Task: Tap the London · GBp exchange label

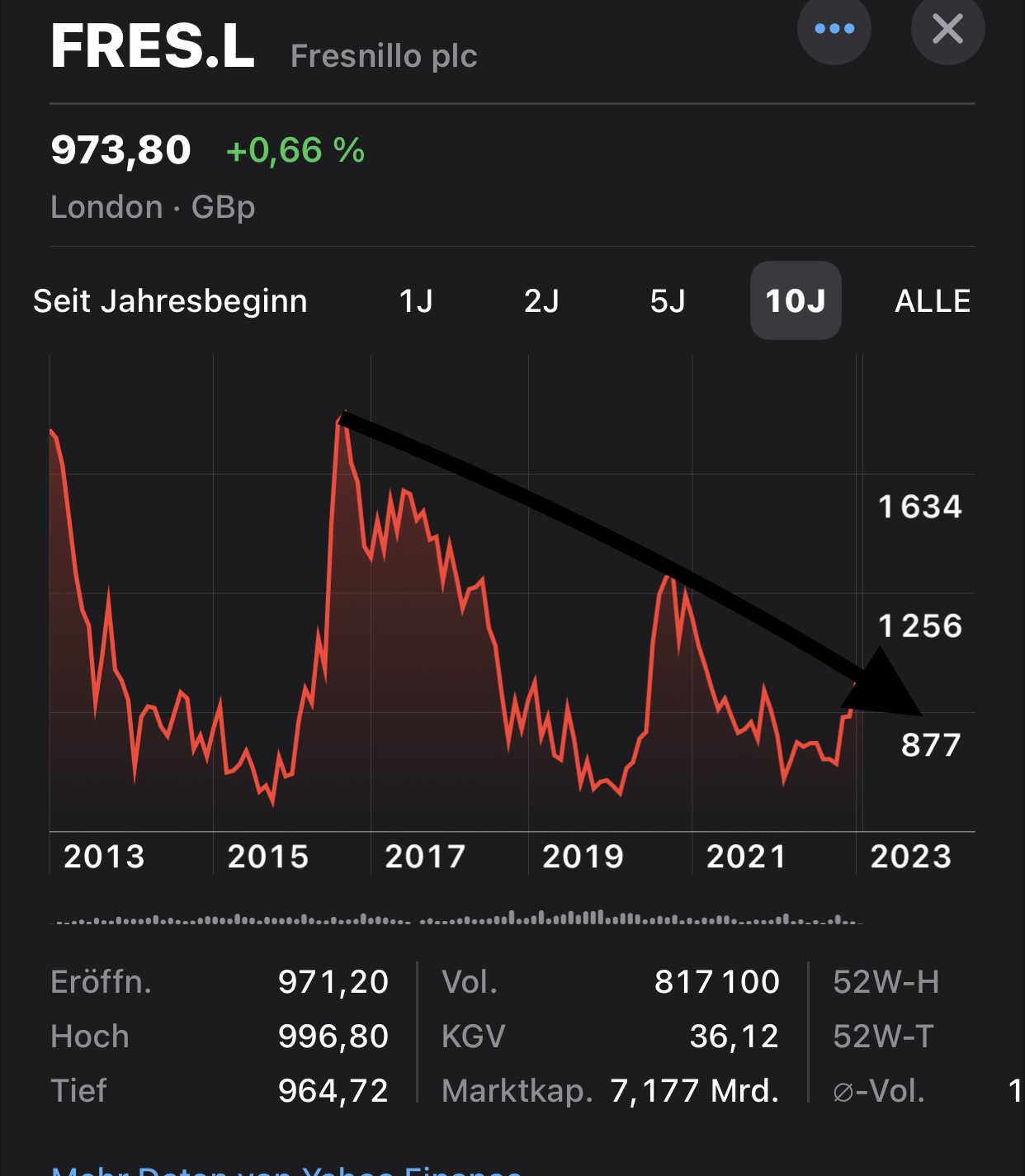Action: [152, 207]
